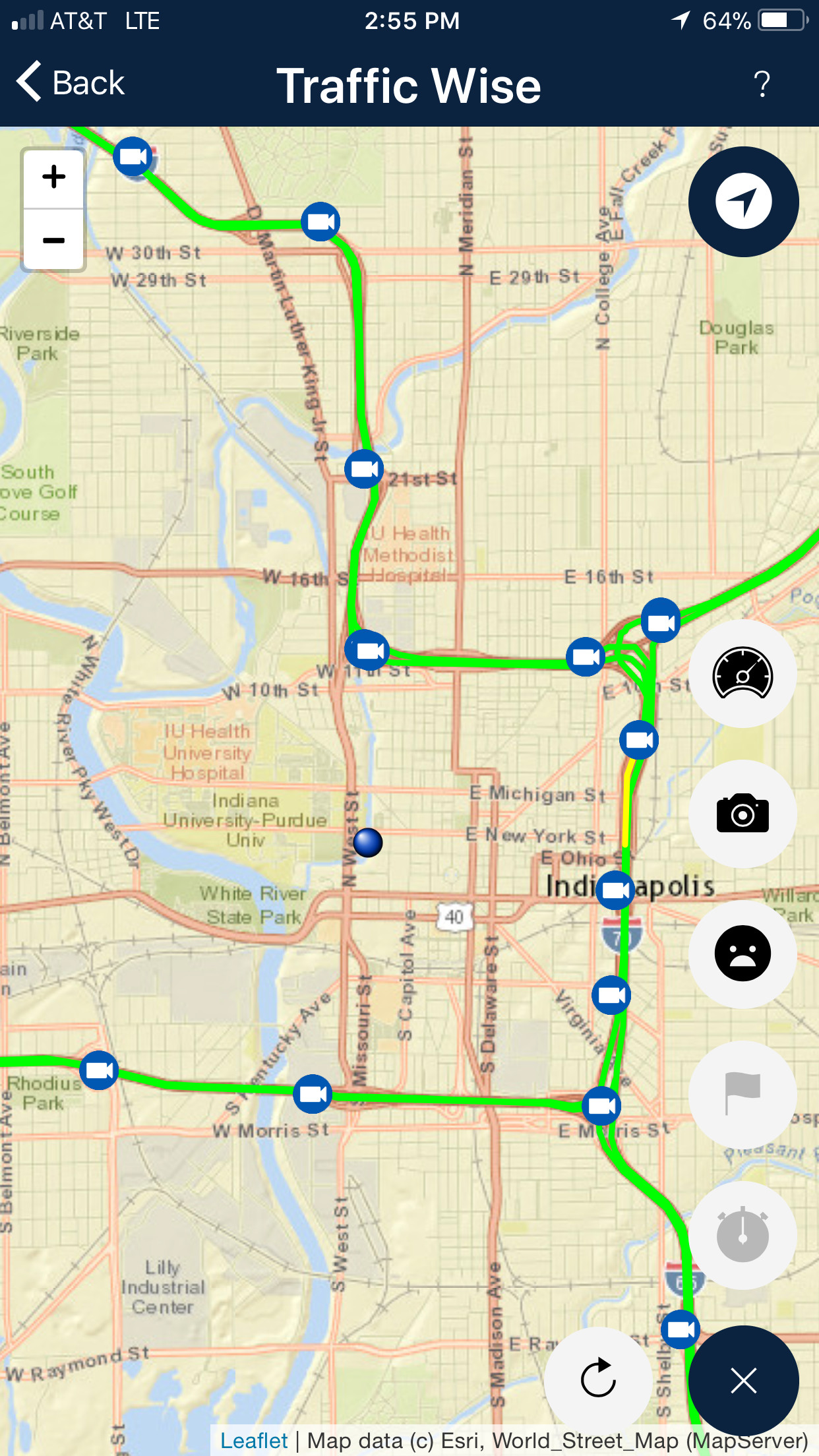
Task: Open camera over the Indianapolis label
Action: (x=615, y=890)
